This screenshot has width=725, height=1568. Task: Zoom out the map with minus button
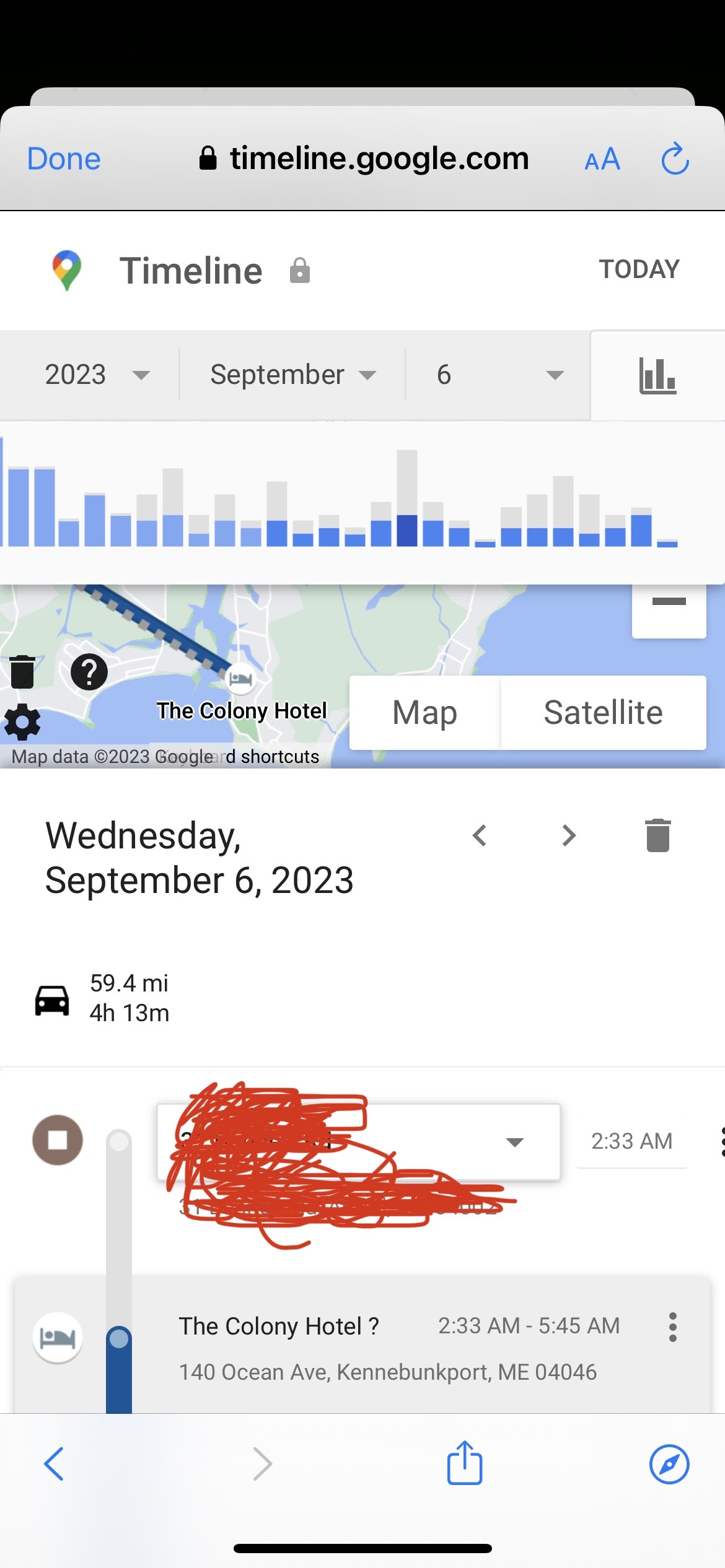[x=669, y=602]
